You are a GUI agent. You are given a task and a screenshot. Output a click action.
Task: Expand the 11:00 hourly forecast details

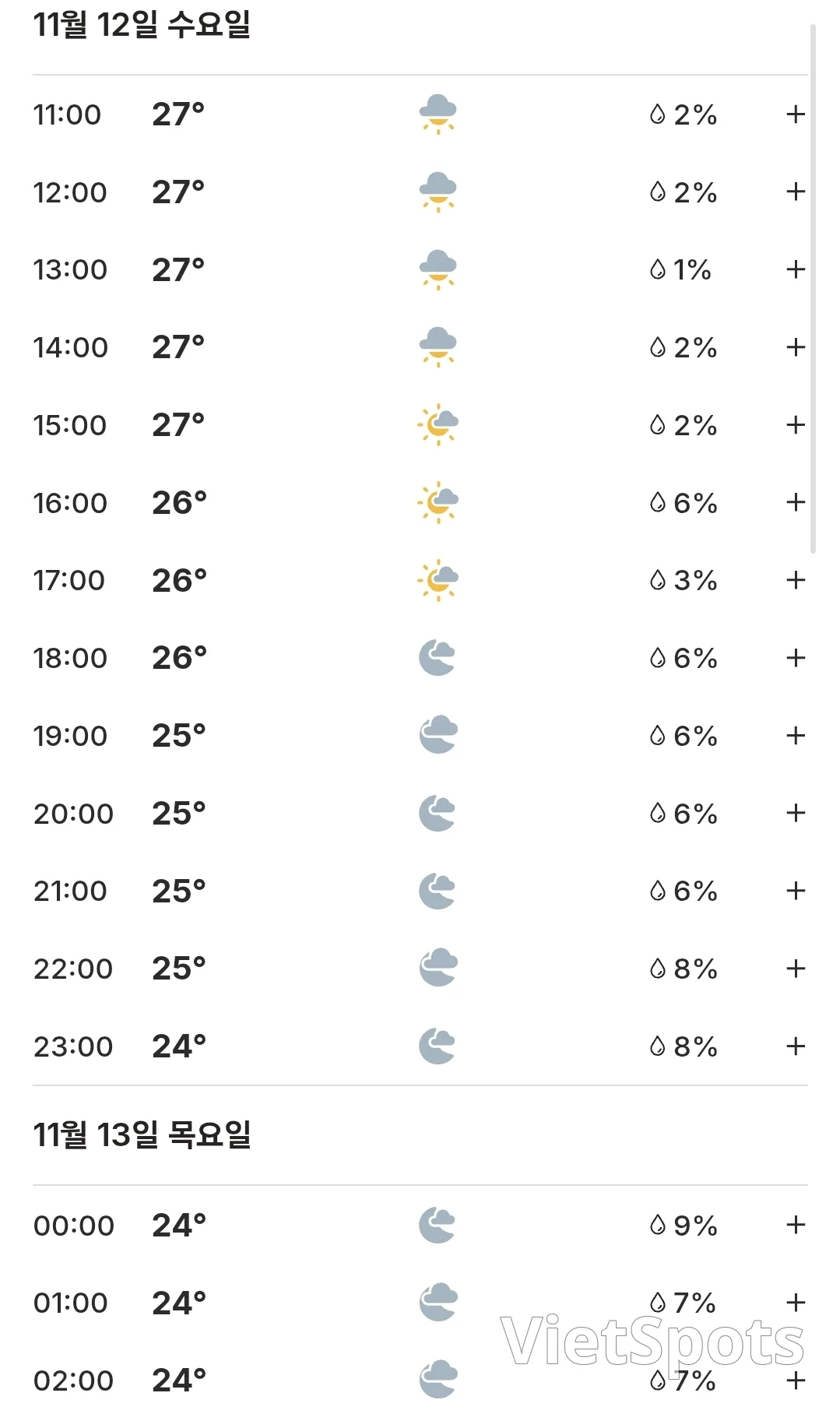tap(795, 114)
